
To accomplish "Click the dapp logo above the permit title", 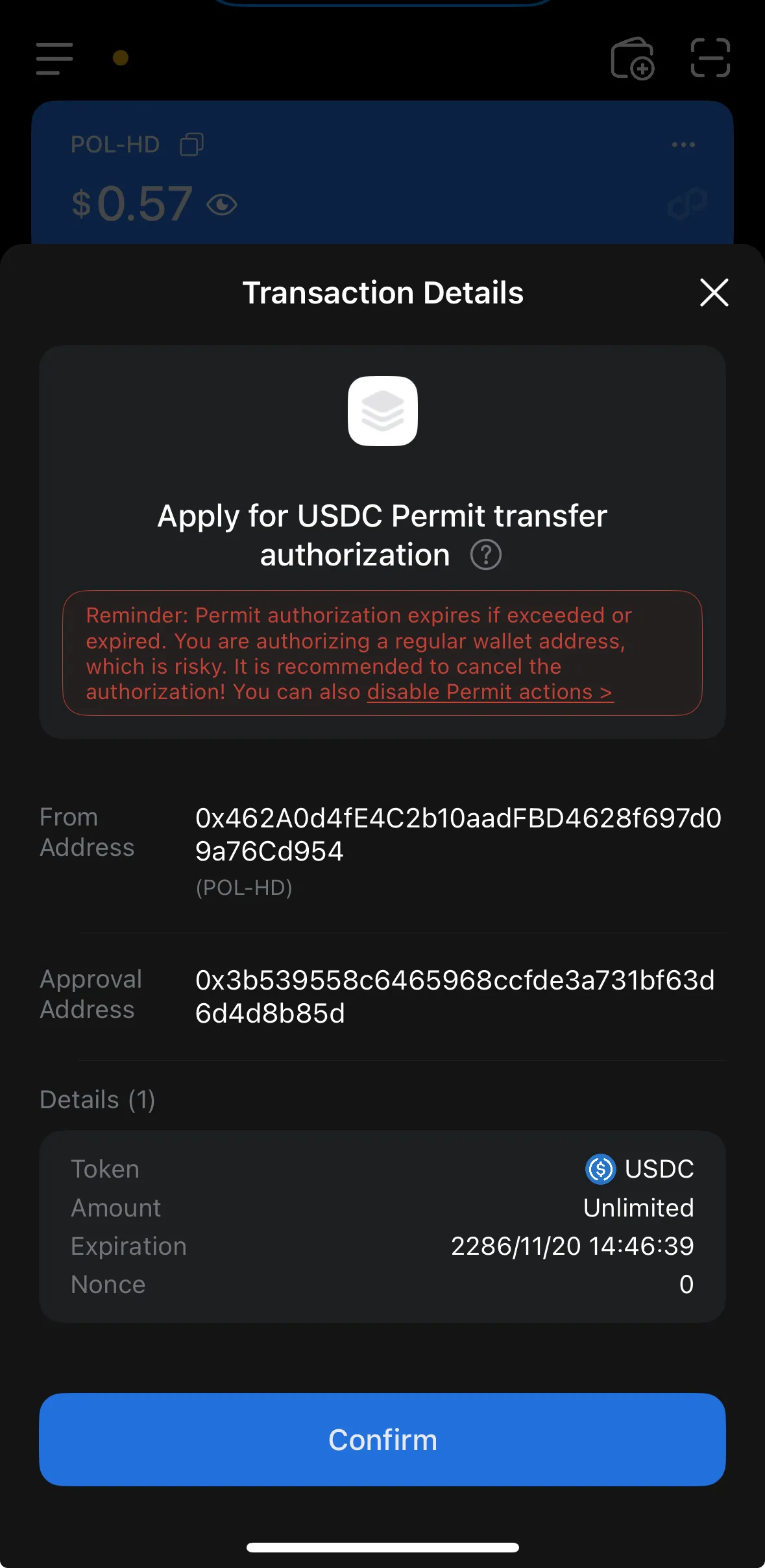I will click(382, 411).
